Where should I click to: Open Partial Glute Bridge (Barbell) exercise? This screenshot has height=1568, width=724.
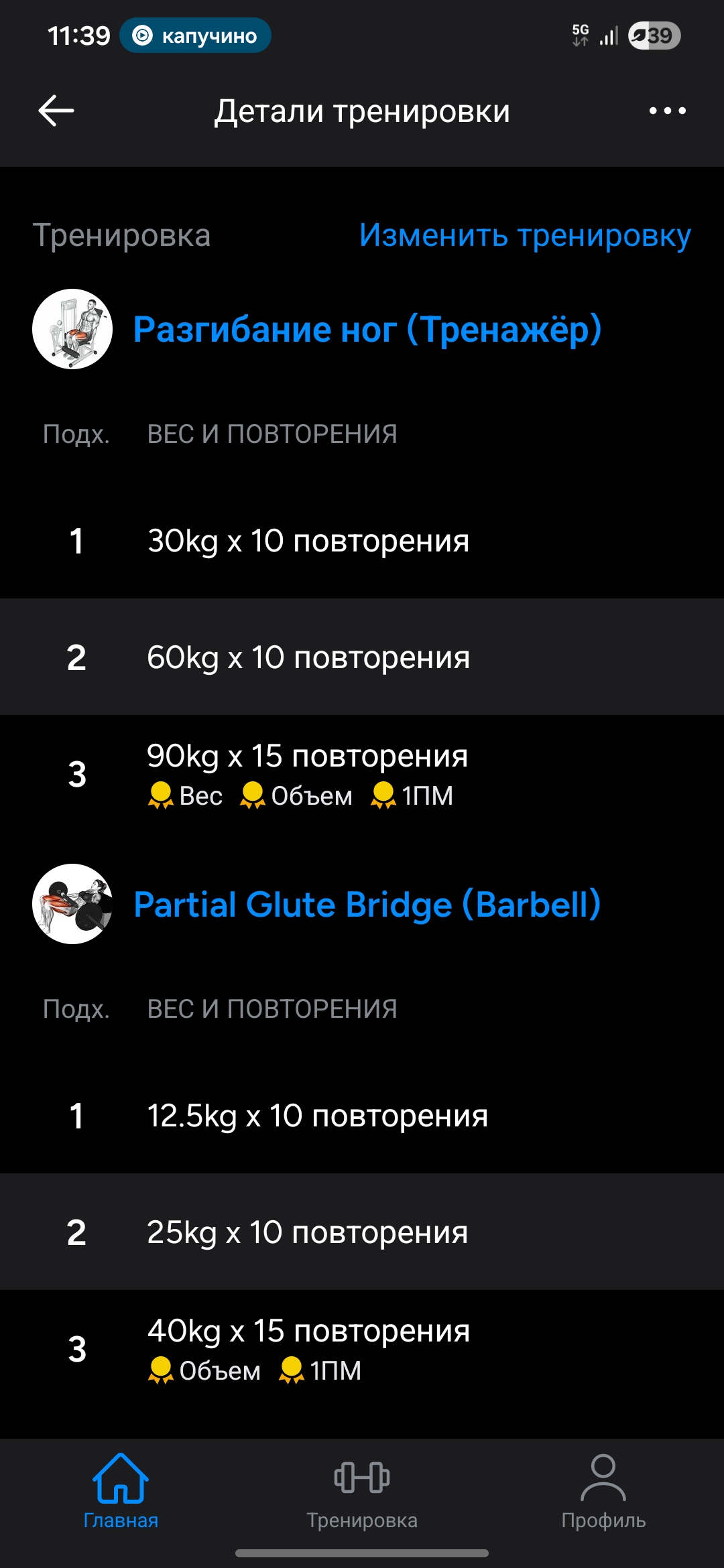pos(367,905)
